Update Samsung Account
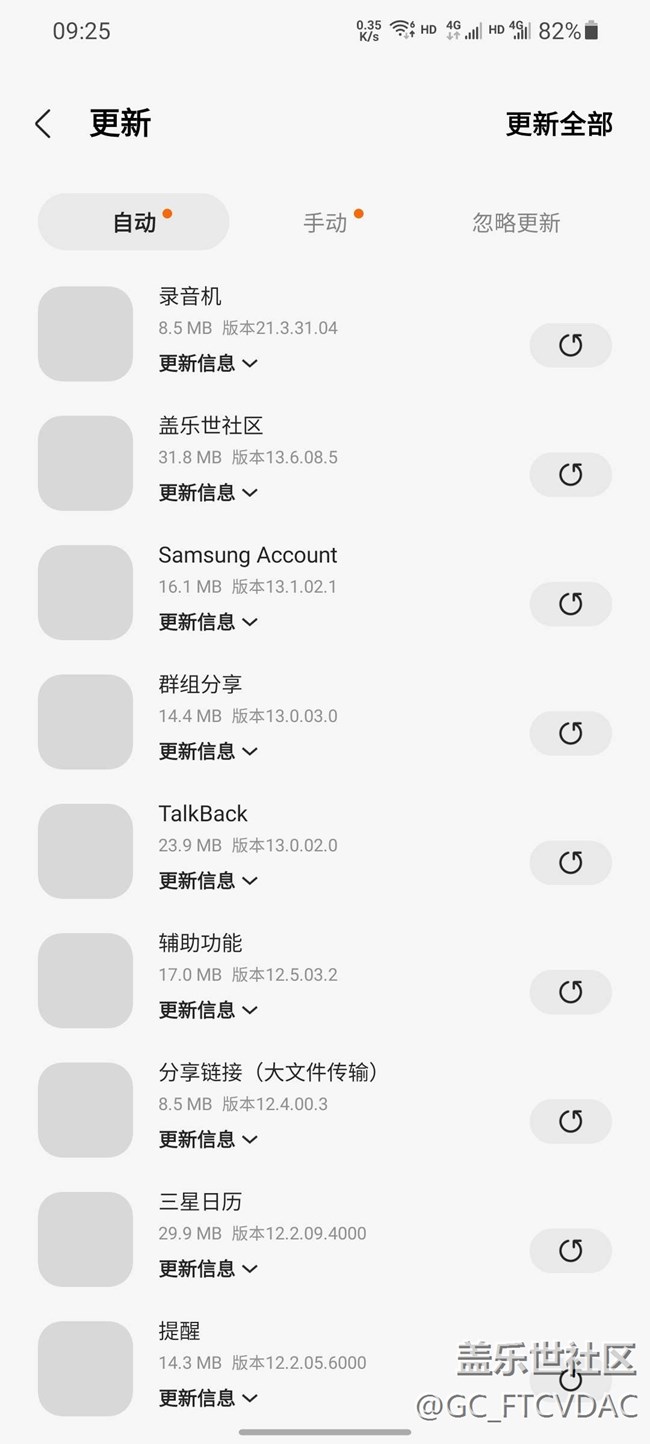 (x=570, y=603)
